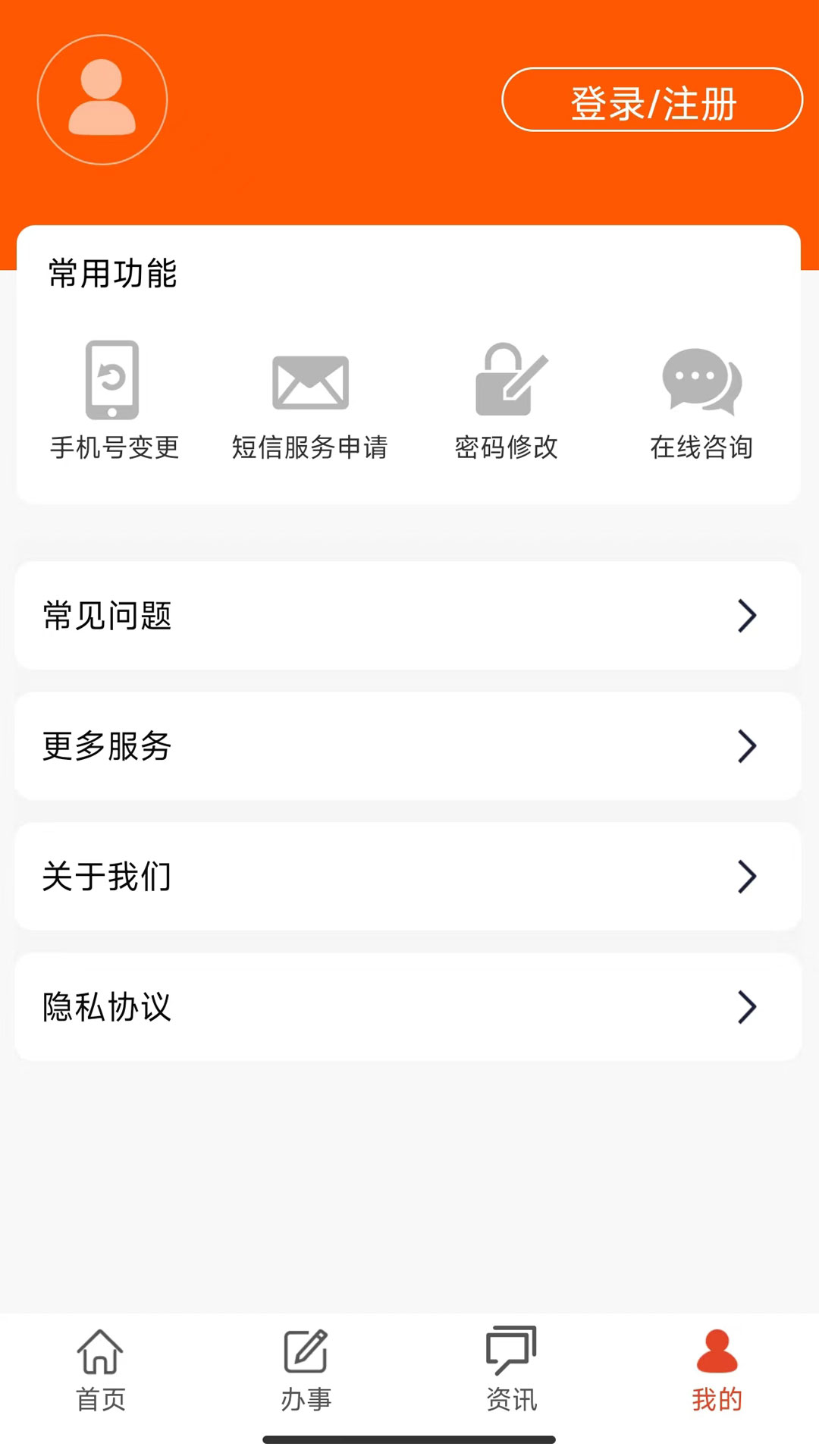Expand the 常见问题 row chevron

[x=748, y=617]
